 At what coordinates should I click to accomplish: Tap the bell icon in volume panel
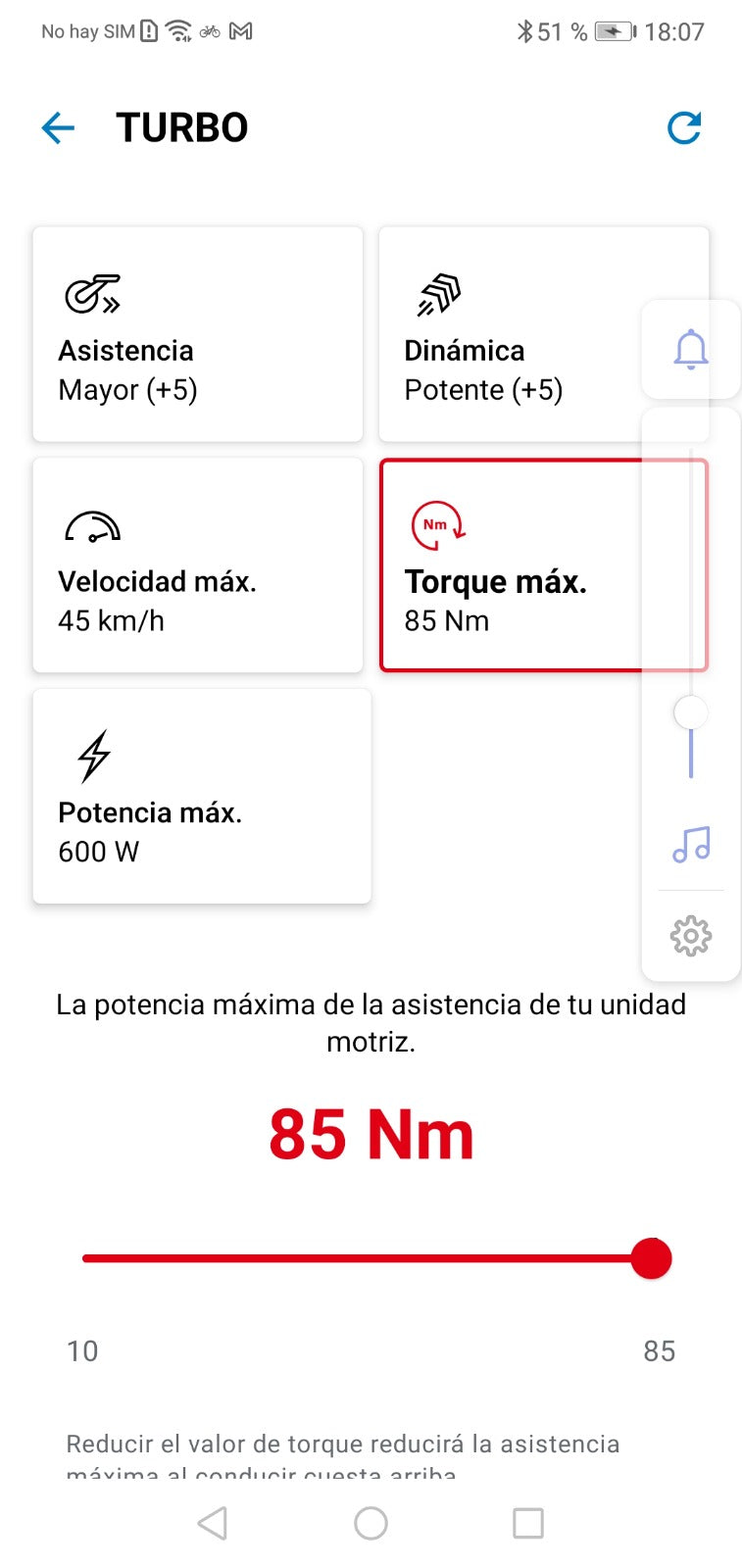point(690,349)
